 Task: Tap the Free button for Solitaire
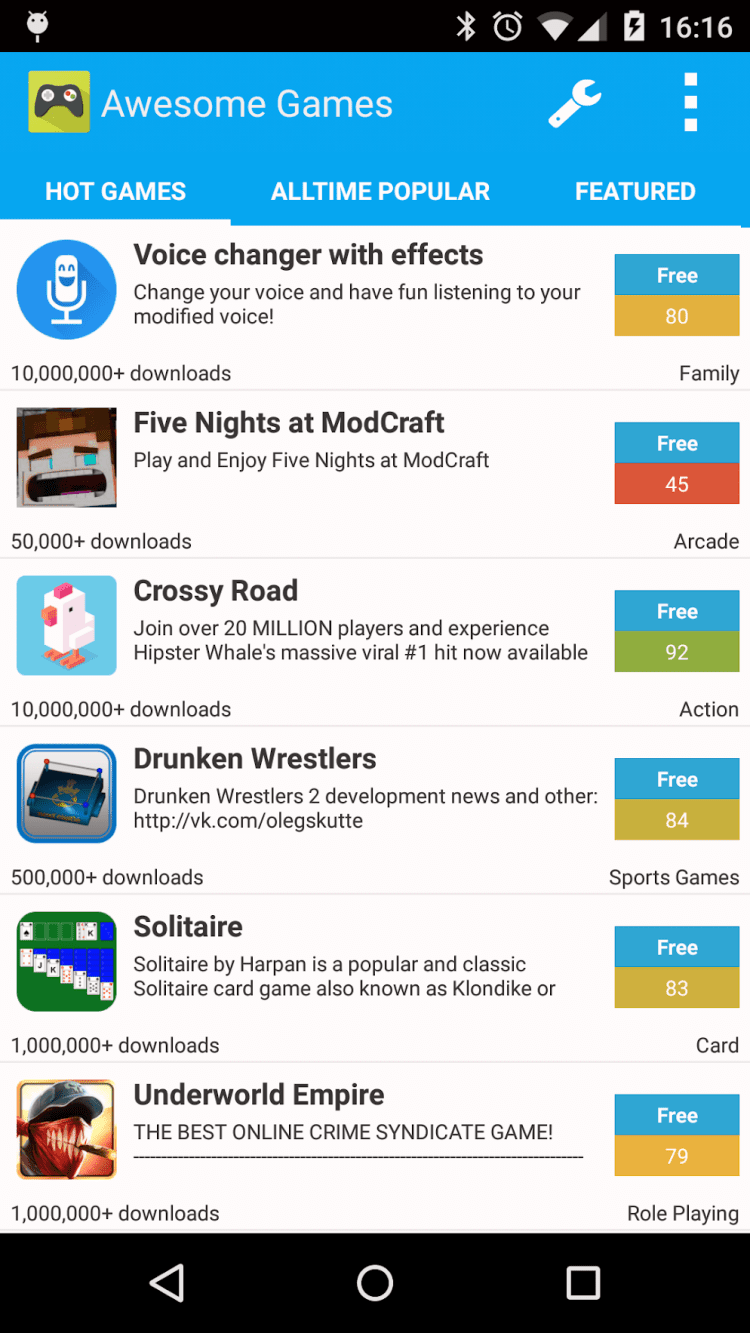(677, 947)
